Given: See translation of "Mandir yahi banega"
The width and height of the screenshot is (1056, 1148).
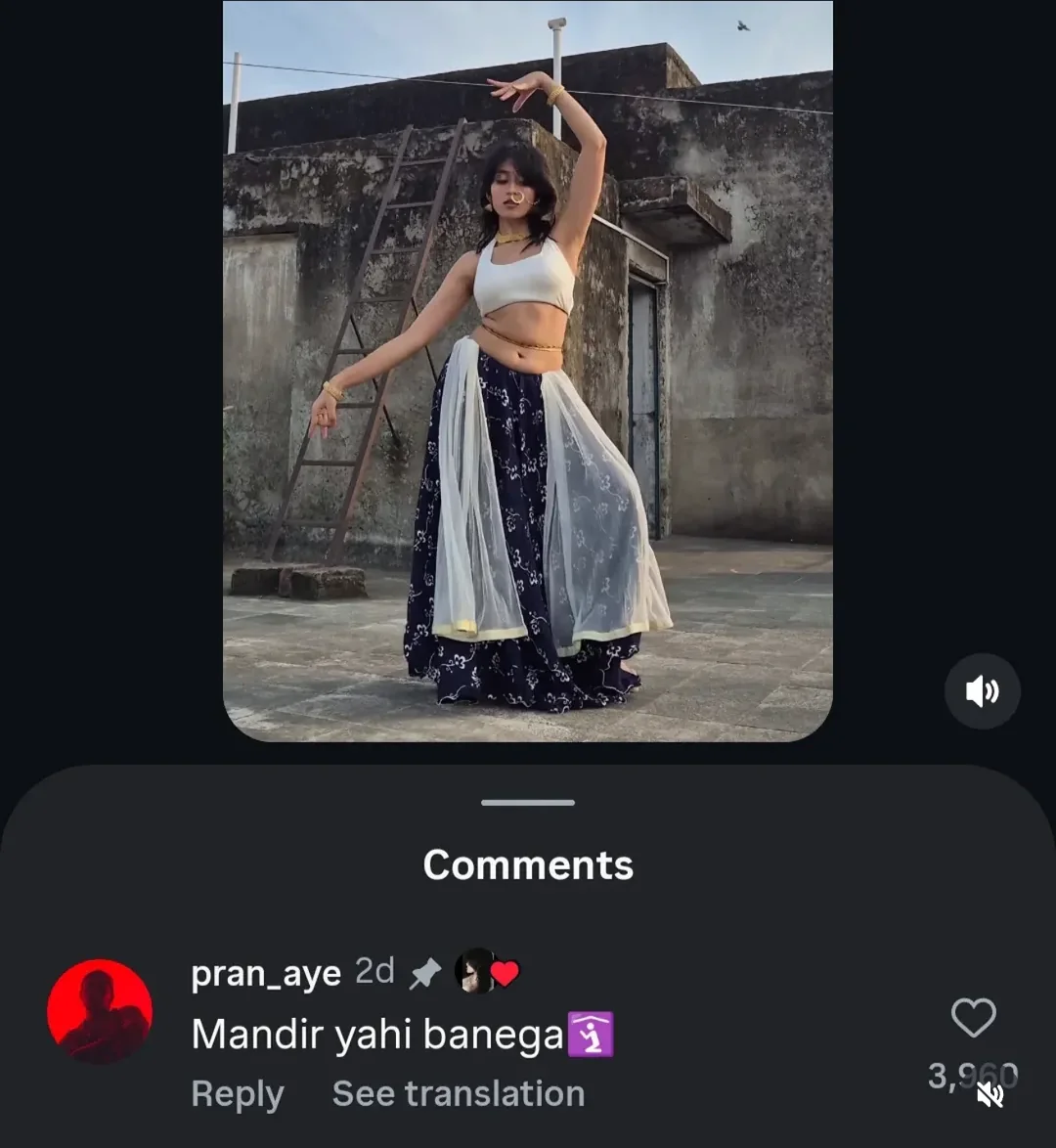Looking at the screenshot, I should (x=458, y=1094).
